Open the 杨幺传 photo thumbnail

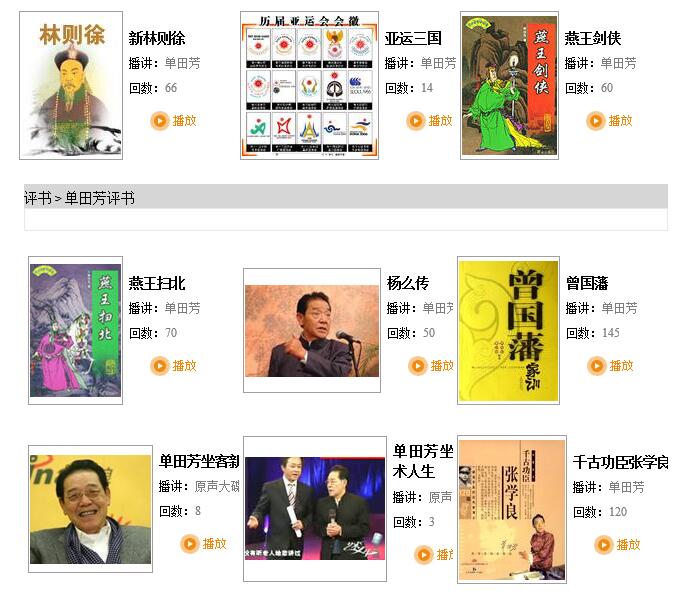pyautogui.click(x=312, y=330)
